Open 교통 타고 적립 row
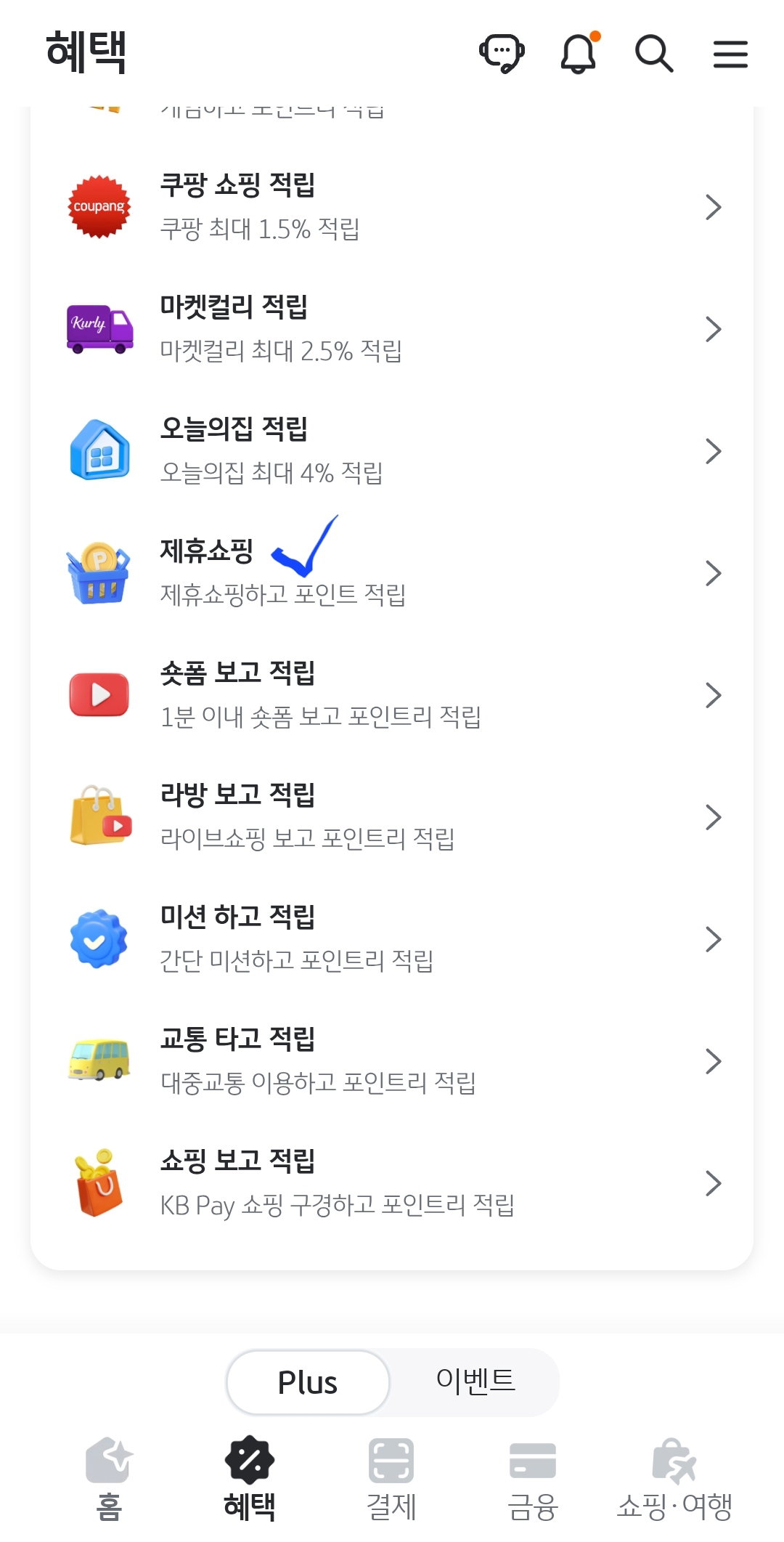The height and width of the screenshot is (1542, 784). tap(392, 1061)
